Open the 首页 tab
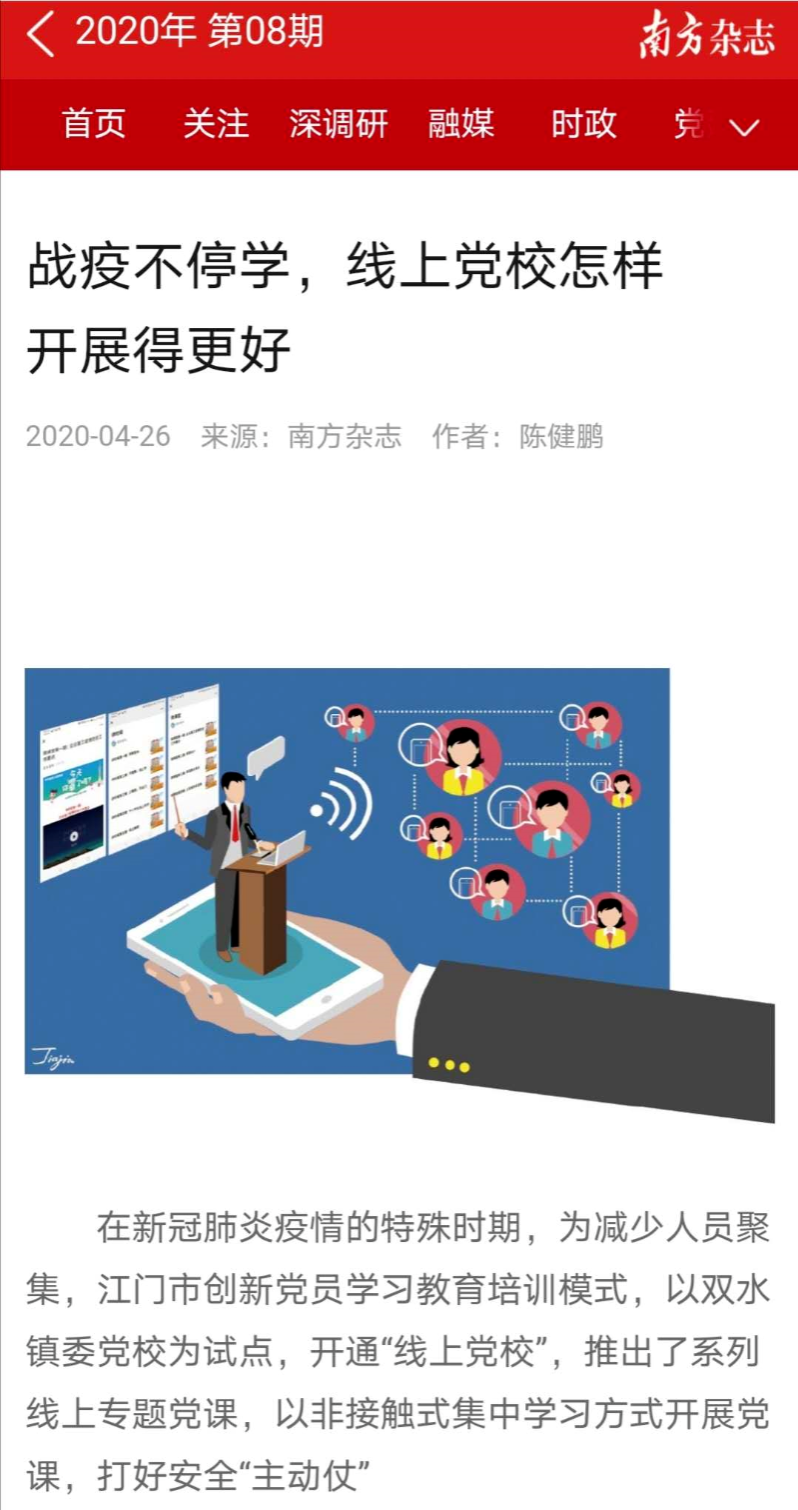Screen dimensions: 798x1510 [94, 125]
